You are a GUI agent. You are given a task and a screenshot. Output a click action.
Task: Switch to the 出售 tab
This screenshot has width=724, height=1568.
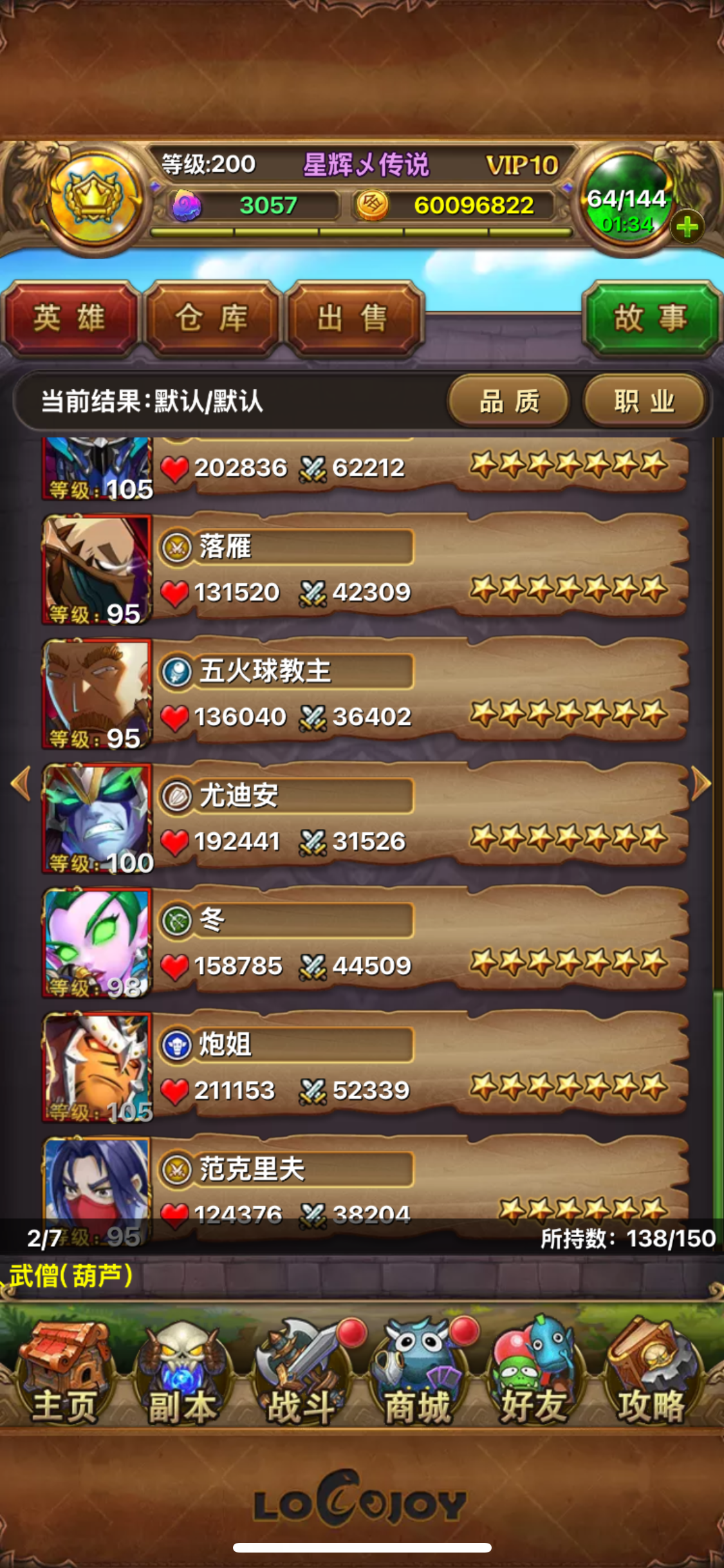tap(353, 318)
